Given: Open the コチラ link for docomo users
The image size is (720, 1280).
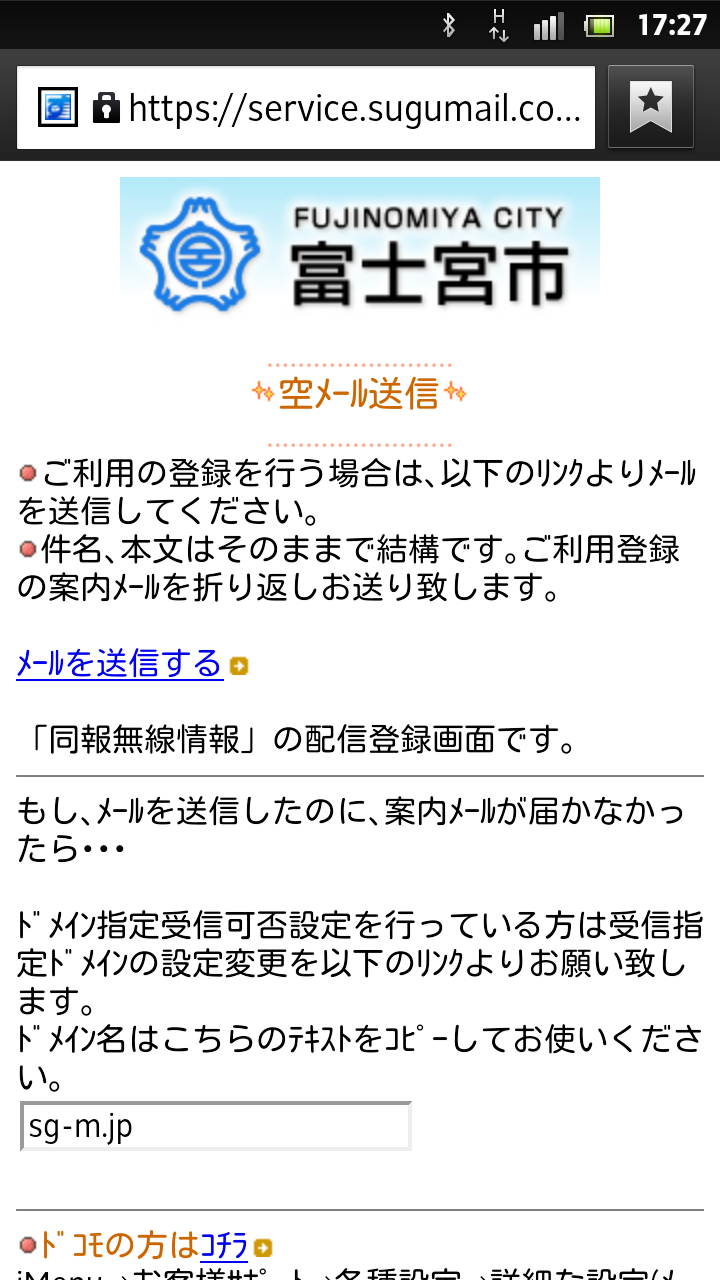Looking at the screenshot, I should [224, 1246].
